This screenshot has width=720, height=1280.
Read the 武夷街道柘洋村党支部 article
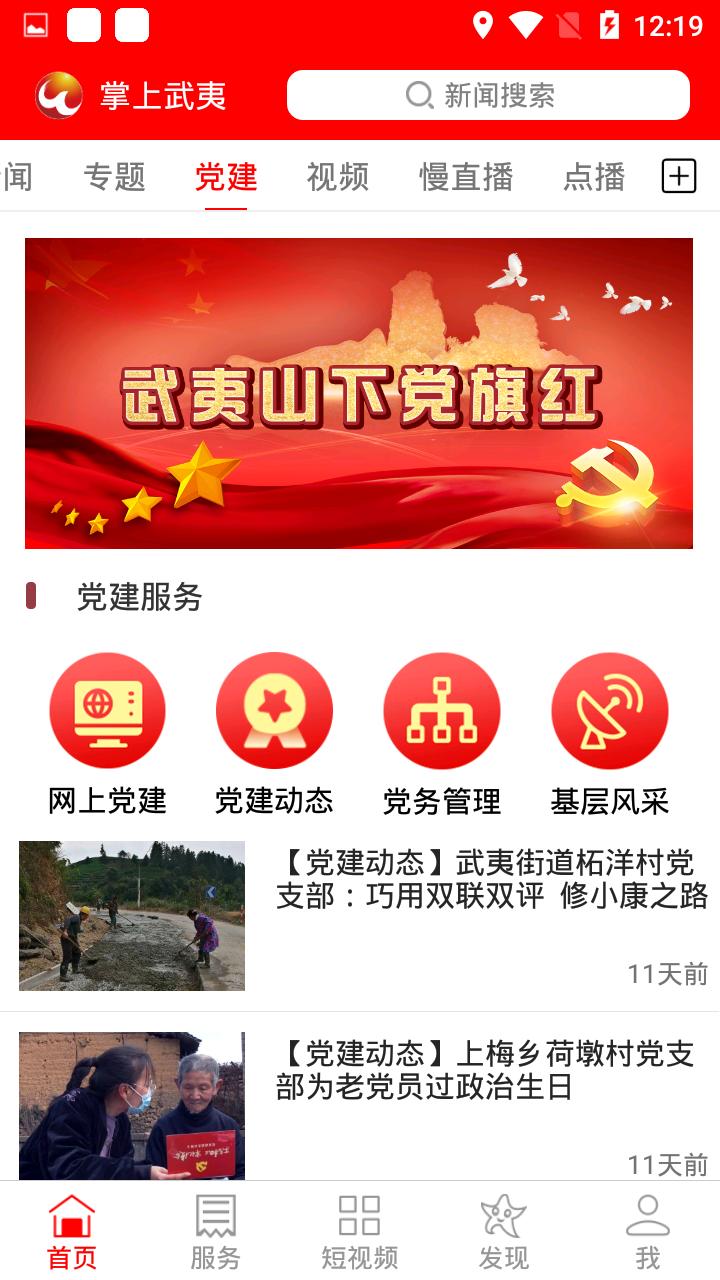click(360, 916)
